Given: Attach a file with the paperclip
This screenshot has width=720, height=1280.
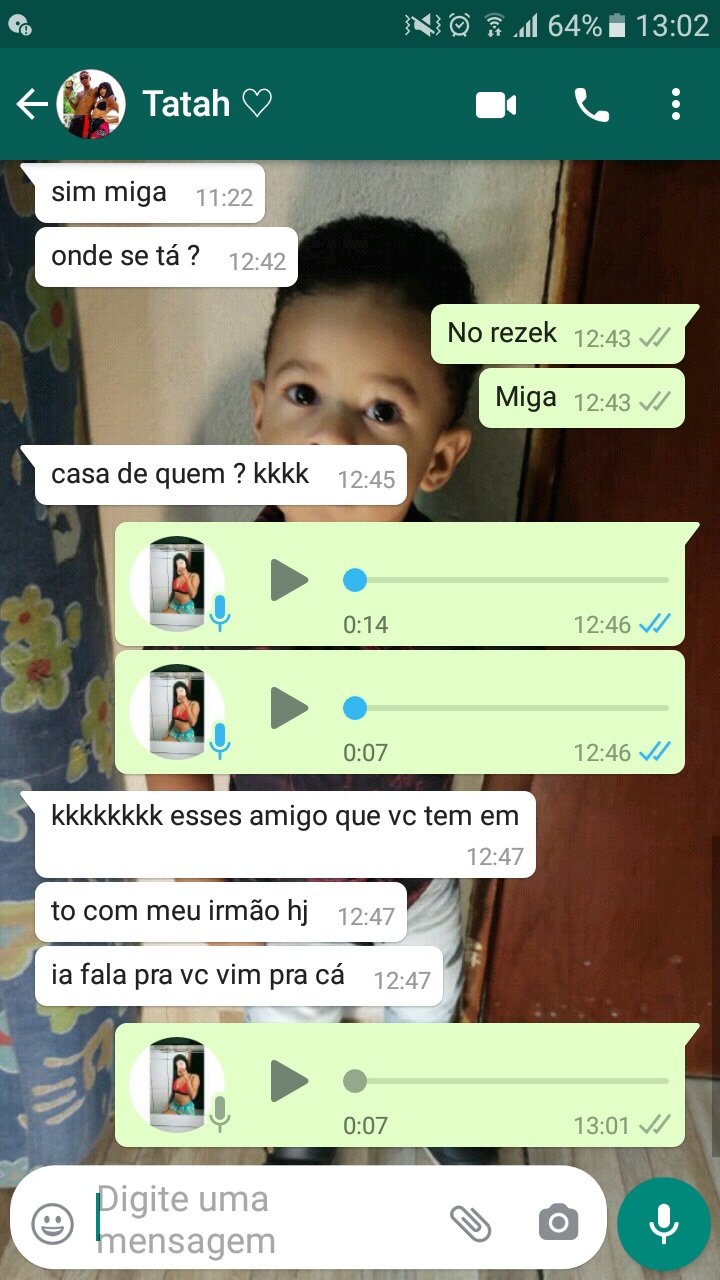Looking at the screenshot, I should (x=470, y=1222).
